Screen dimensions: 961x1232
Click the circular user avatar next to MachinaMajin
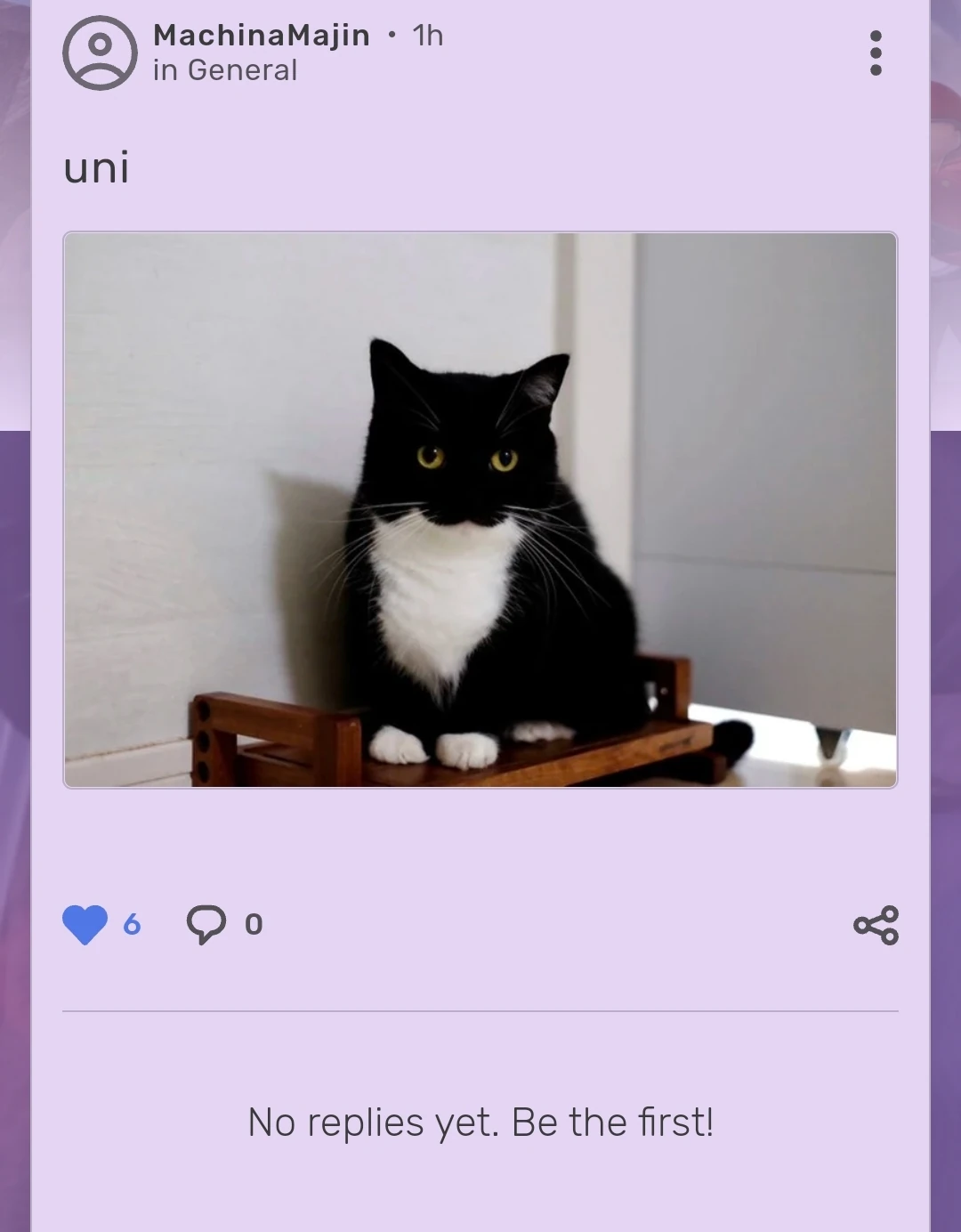coord(101,52)
